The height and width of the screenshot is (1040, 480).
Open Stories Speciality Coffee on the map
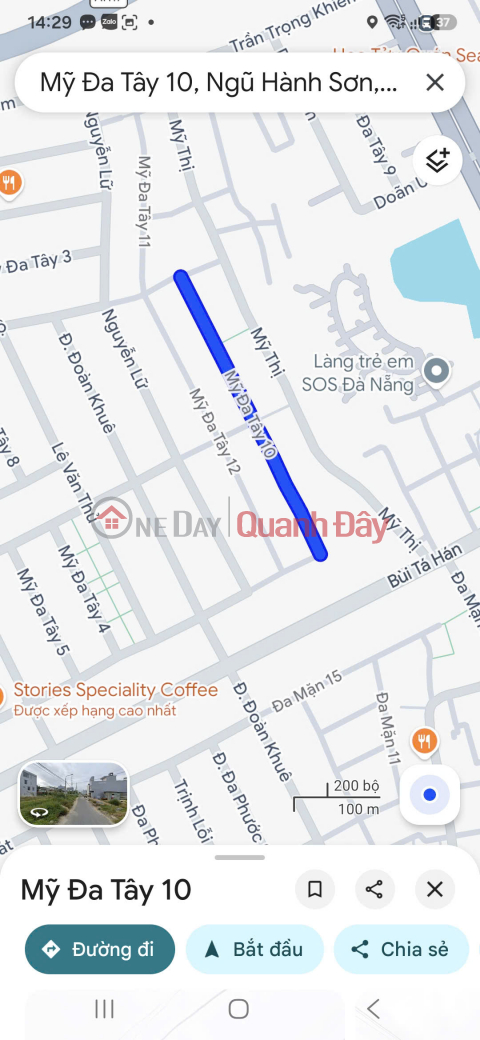pos(115,690)
